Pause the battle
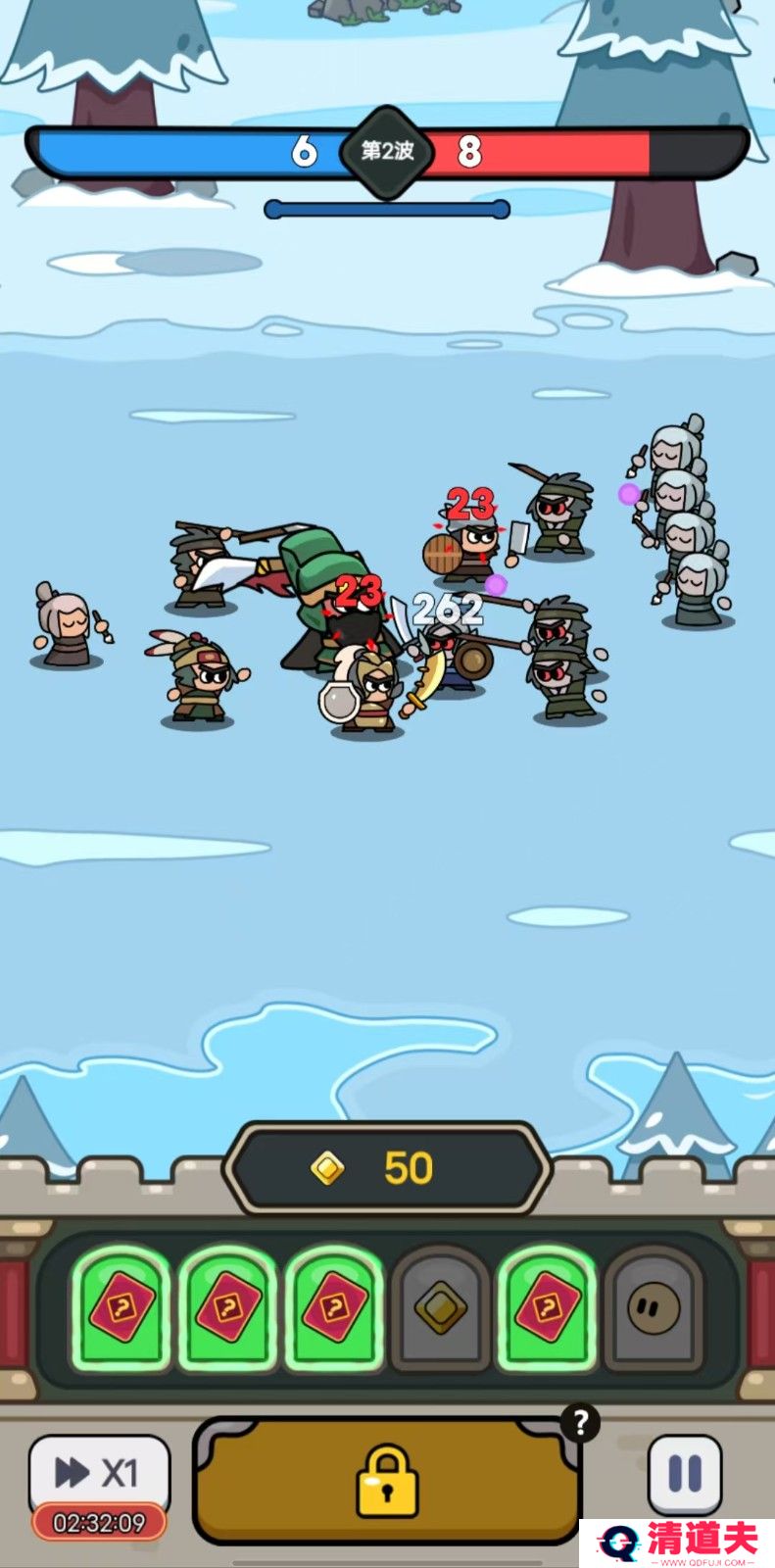Image resolution: width=775 pixels, height=1568 pixels. coord(684,1473)
